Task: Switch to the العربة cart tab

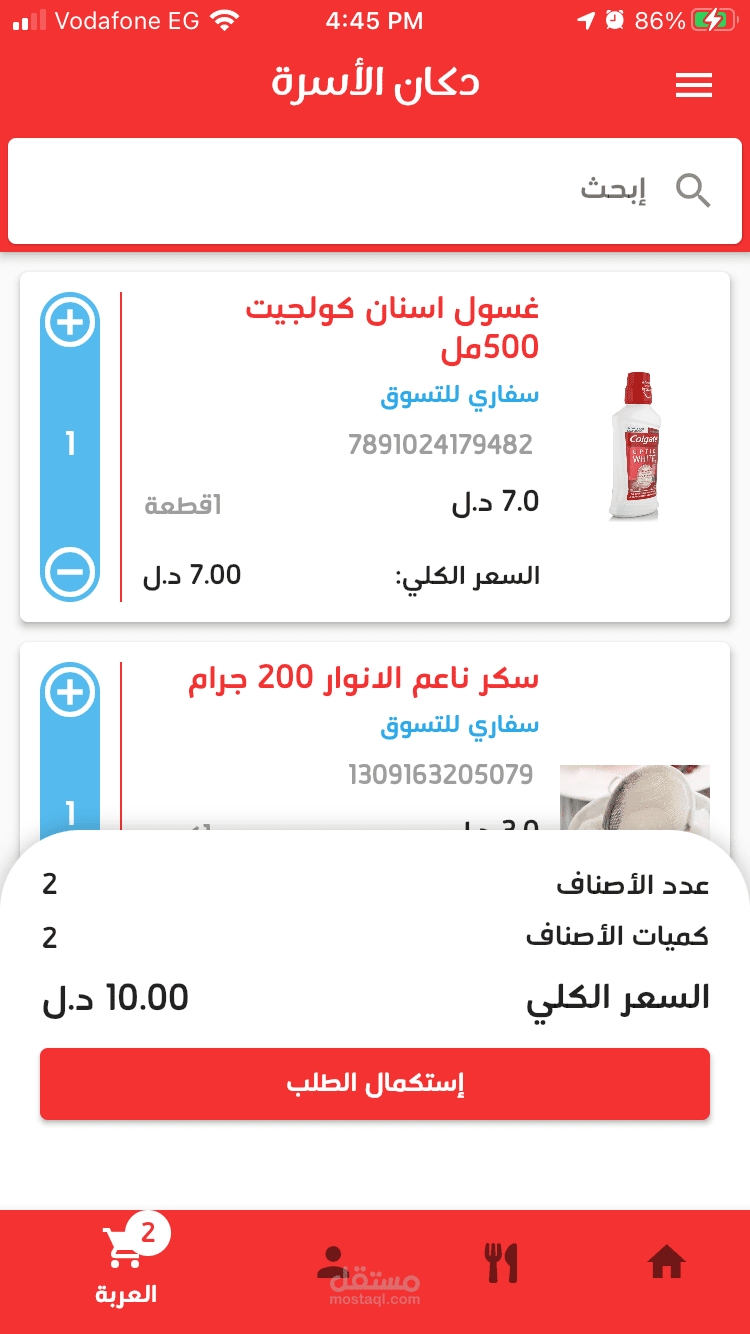Action: point(127,1265)
